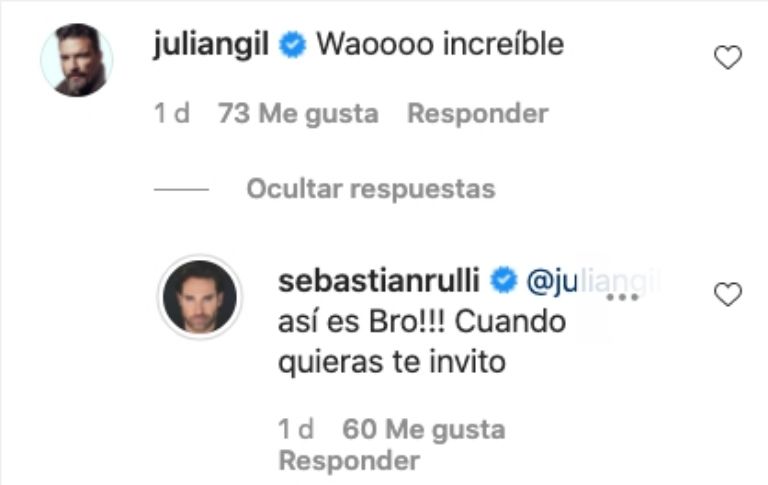Open the juliangil username link
The width and height of the screenshot is (768, 485).
[x=211, y=45]
